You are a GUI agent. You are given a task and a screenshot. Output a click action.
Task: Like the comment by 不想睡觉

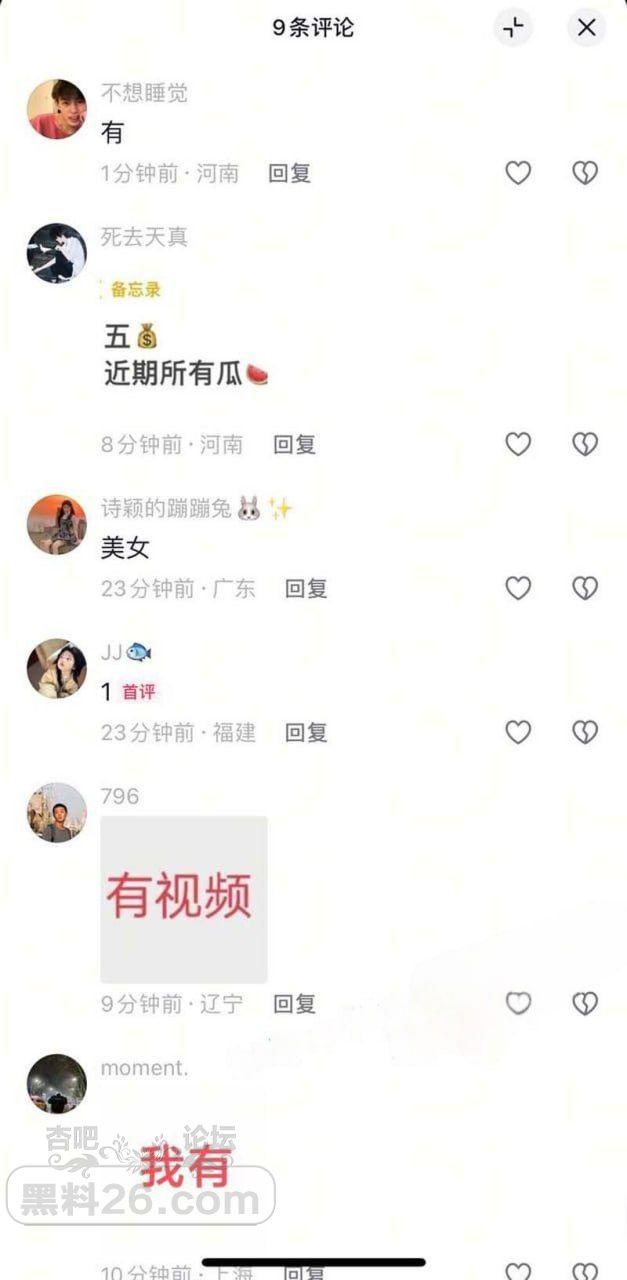pyautogui.click(x=517, y=173)
